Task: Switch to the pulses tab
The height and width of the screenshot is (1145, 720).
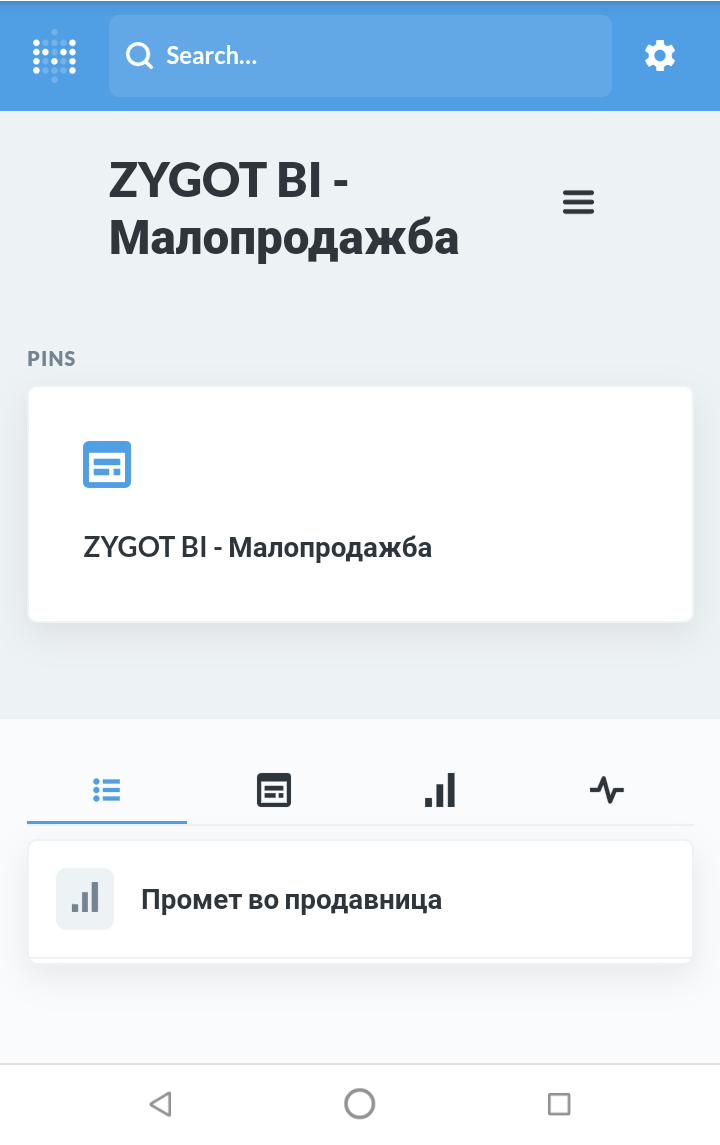Action: 606,791
